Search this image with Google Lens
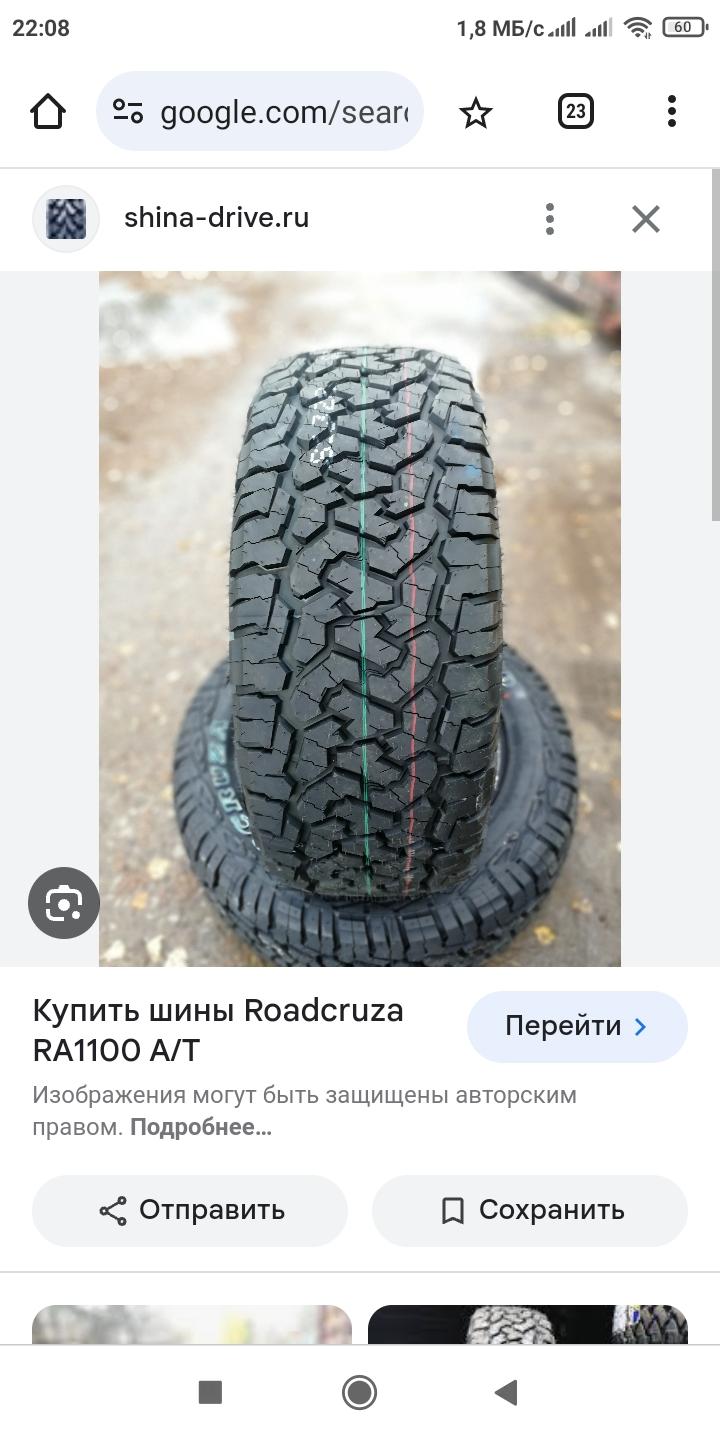Screen dimensions: 720x1440 pos(64,903)
